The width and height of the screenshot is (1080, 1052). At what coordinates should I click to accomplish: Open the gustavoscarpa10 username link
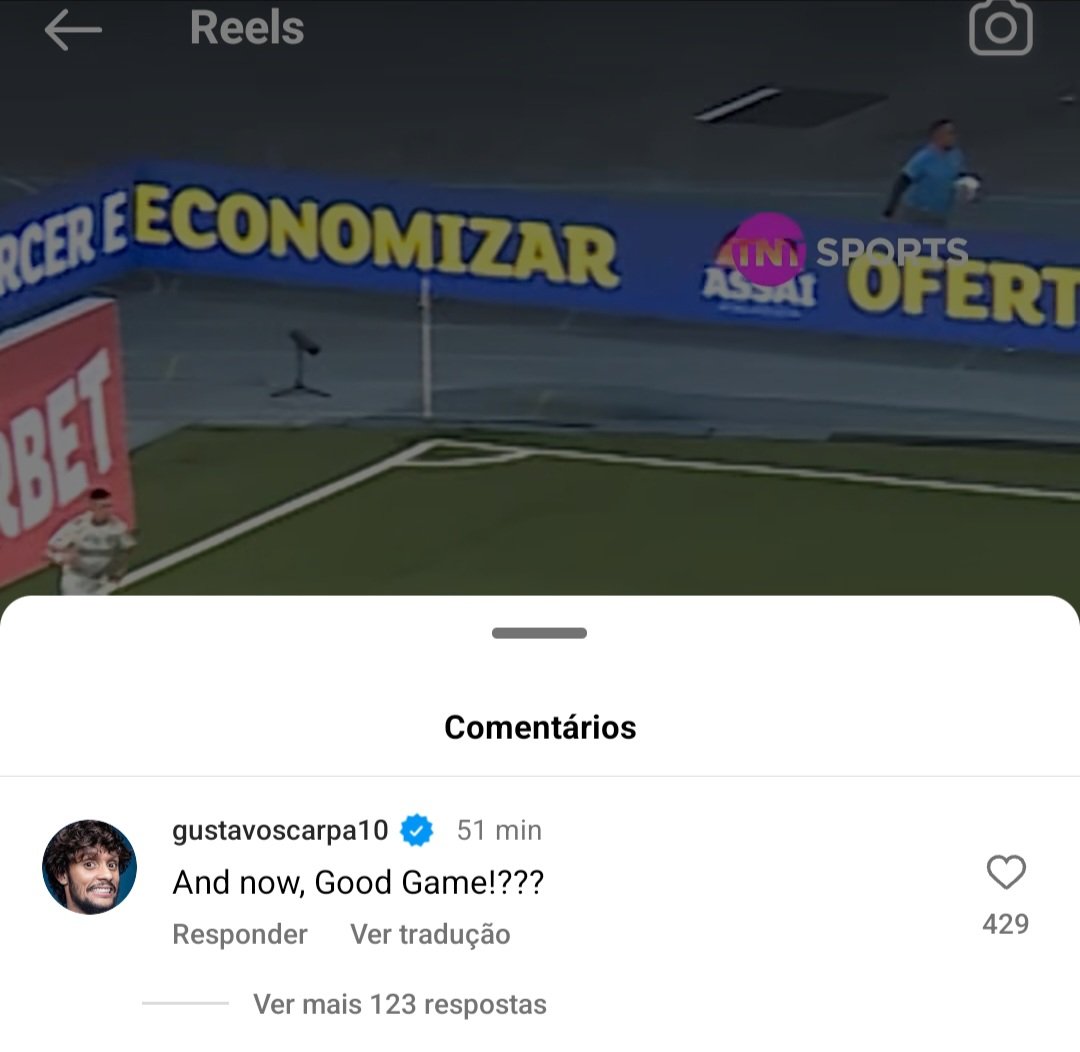coord(280,830)
